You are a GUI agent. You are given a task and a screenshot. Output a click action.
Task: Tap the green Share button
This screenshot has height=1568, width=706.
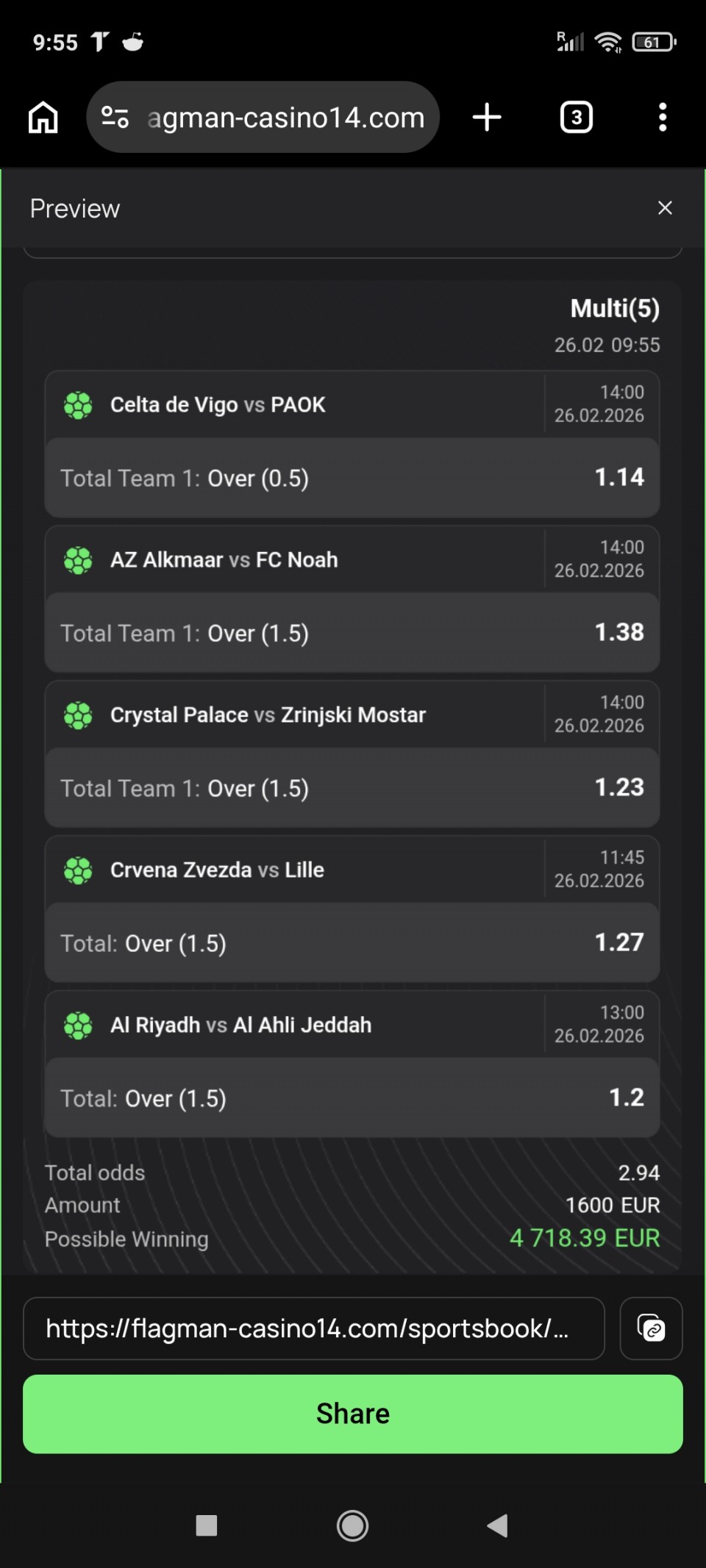coord(353,1414)
